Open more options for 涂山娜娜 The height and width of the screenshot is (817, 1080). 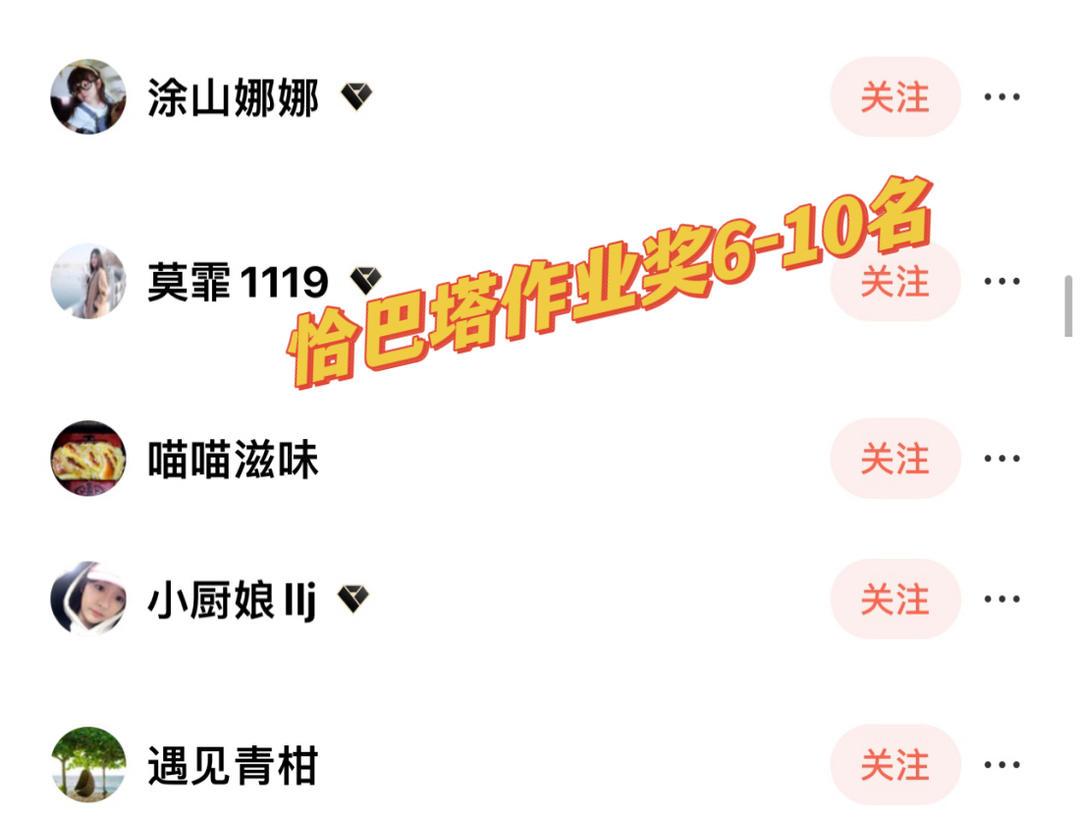point(1001,97)
